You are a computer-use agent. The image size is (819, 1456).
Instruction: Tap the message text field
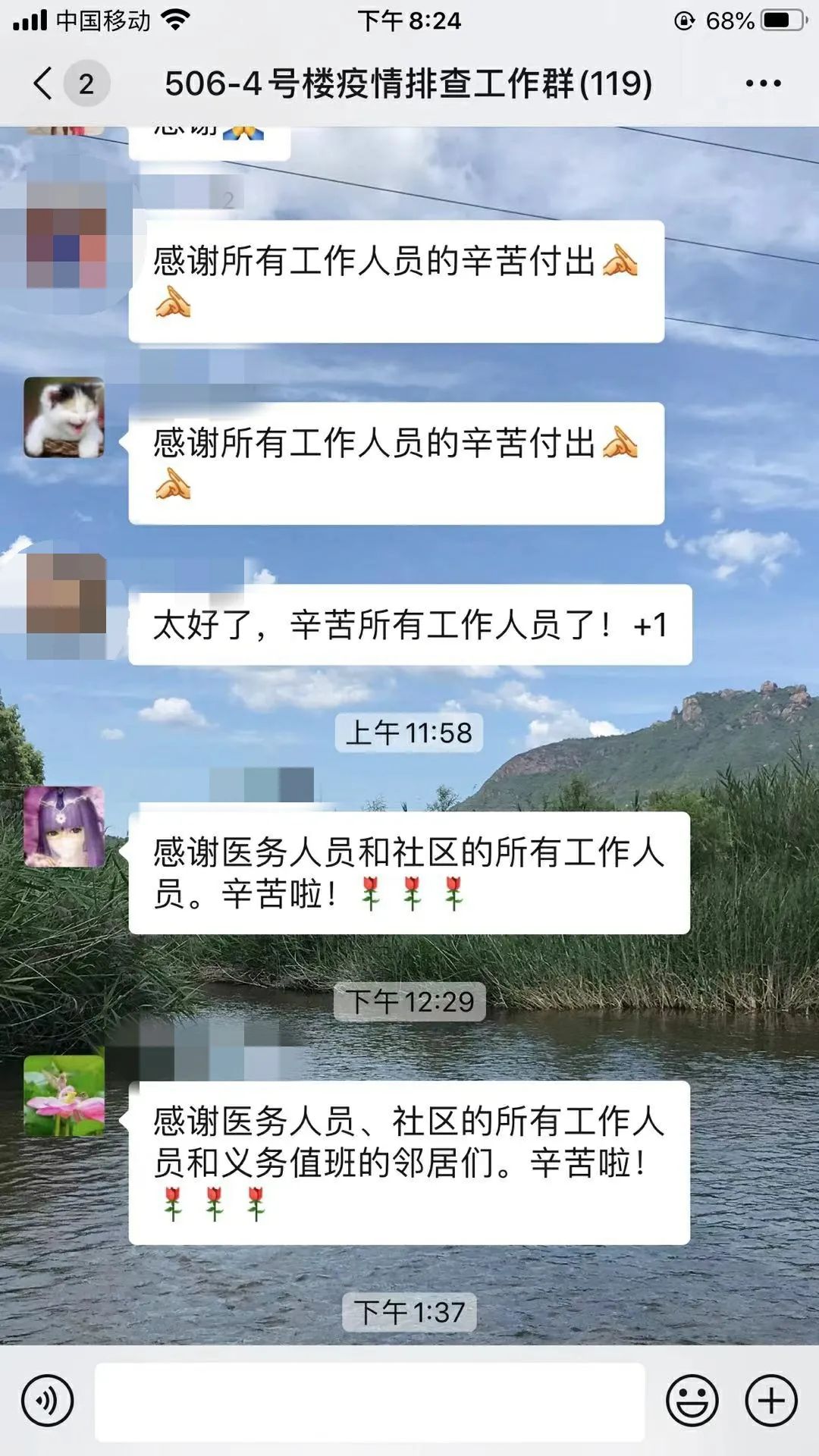point(369,1401)
